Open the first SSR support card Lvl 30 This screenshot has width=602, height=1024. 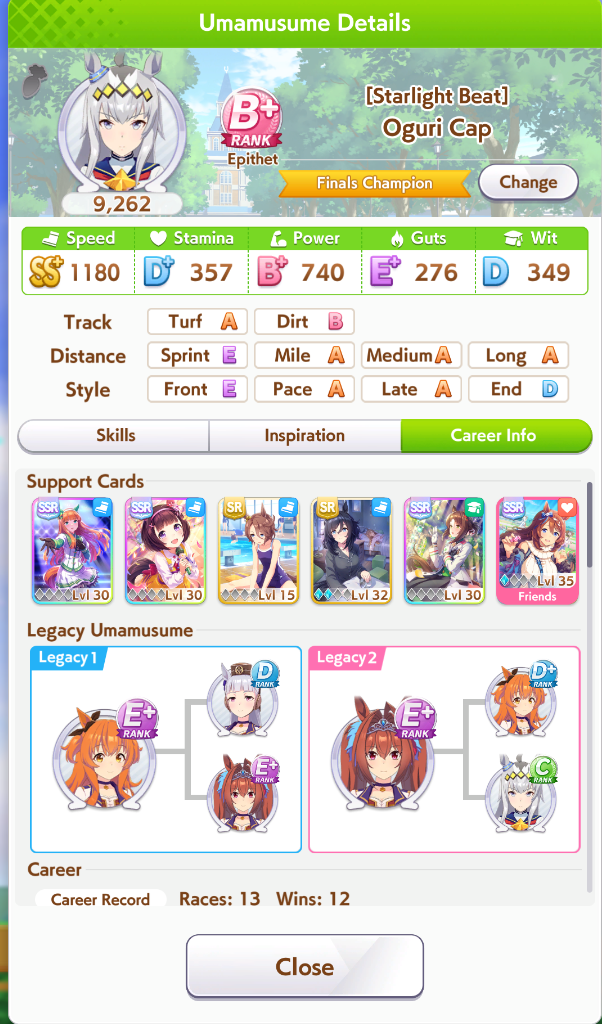pyautogui.click(x=72, y=551)
